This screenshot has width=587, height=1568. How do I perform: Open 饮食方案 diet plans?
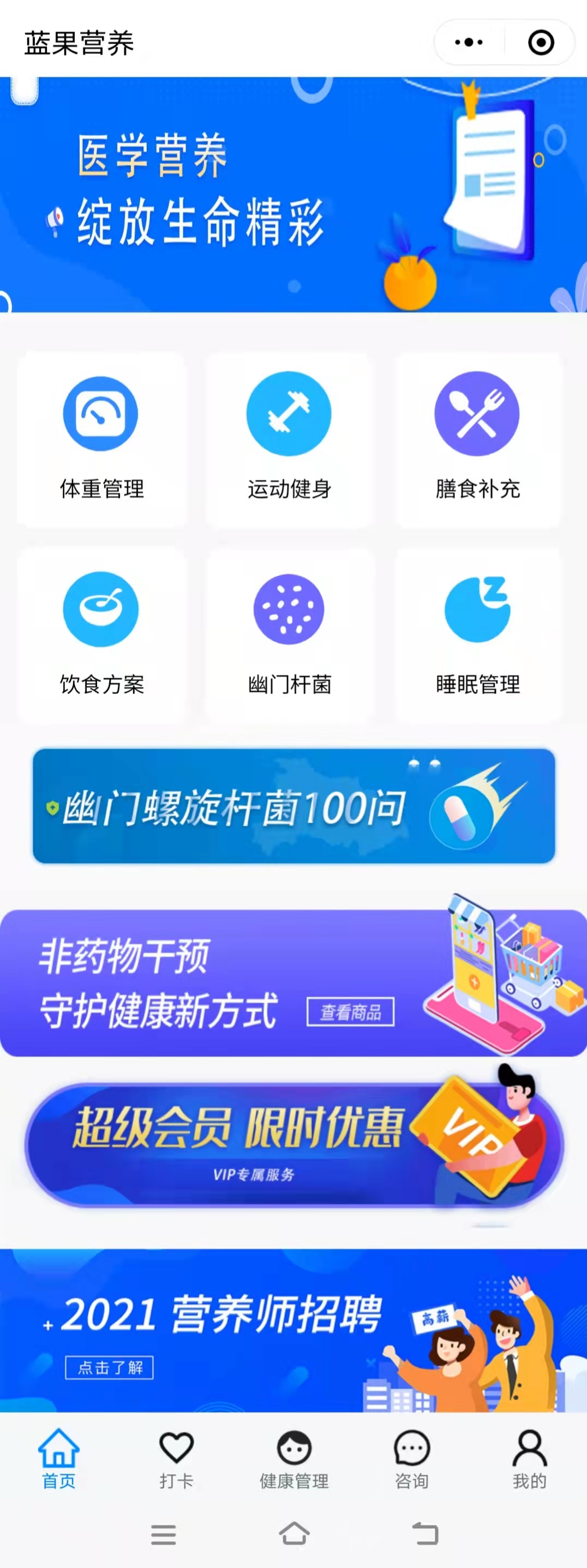[x=101, y=634]
